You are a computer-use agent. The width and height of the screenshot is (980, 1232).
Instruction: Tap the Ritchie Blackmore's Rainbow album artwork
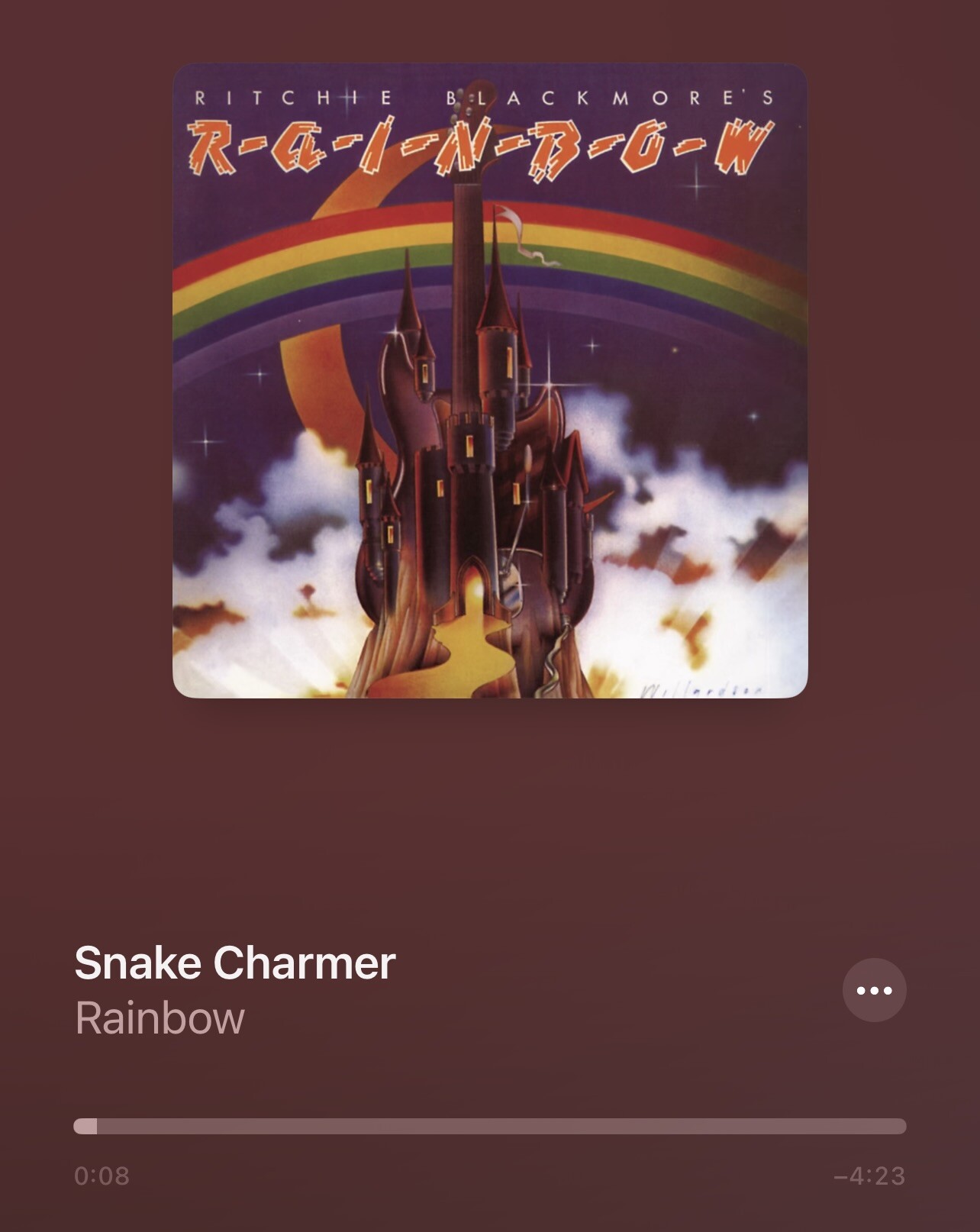pos(490,380)
